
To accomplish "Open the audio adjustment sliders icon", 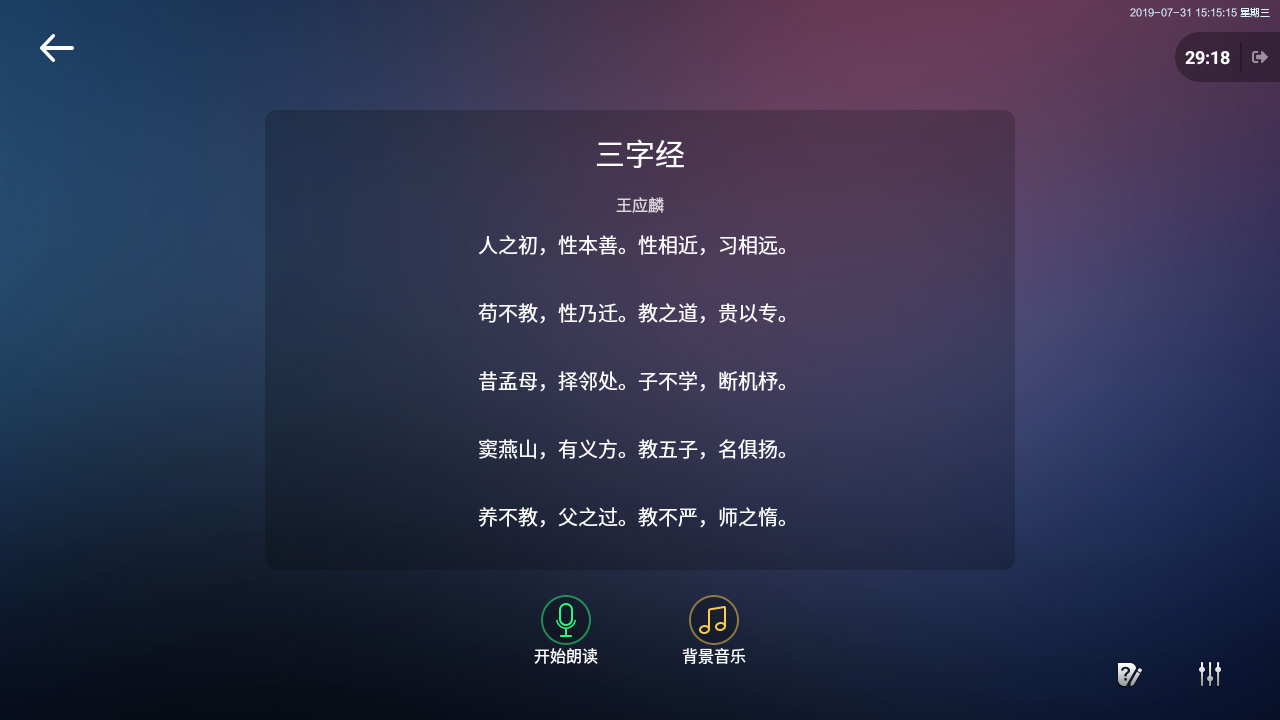I will [x=1210, y=674].
